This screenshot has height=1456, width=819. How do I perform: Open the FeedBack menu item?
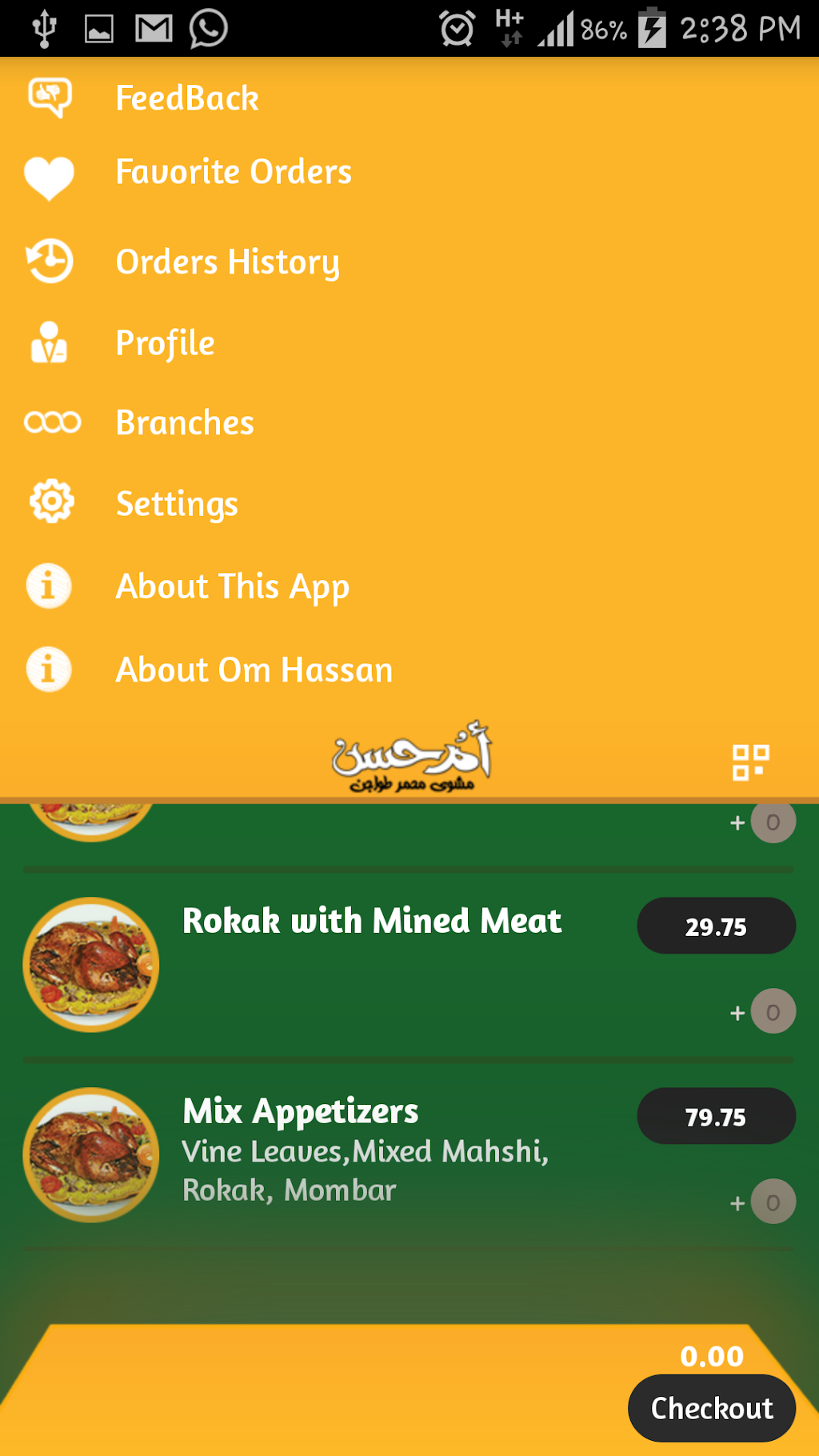(186, 98)
